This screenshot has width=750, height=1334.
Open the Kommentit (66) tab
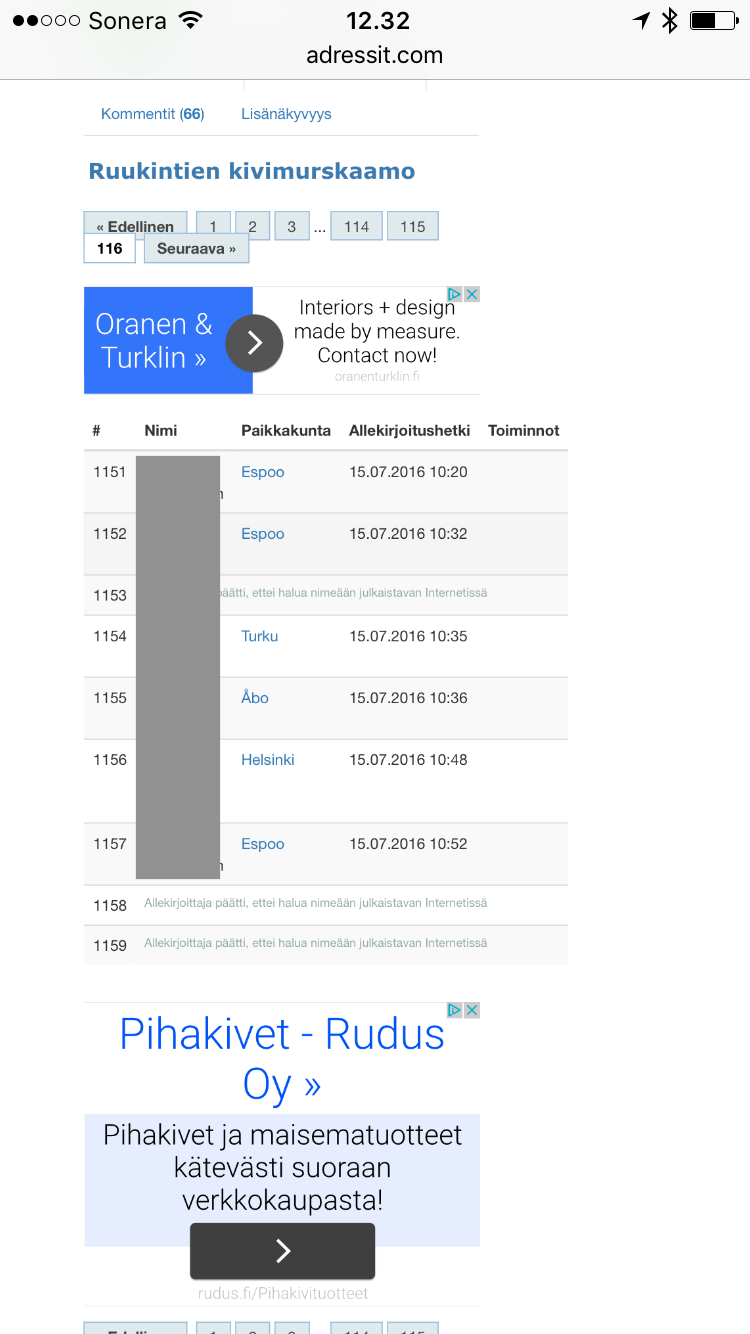coord(152,114)
